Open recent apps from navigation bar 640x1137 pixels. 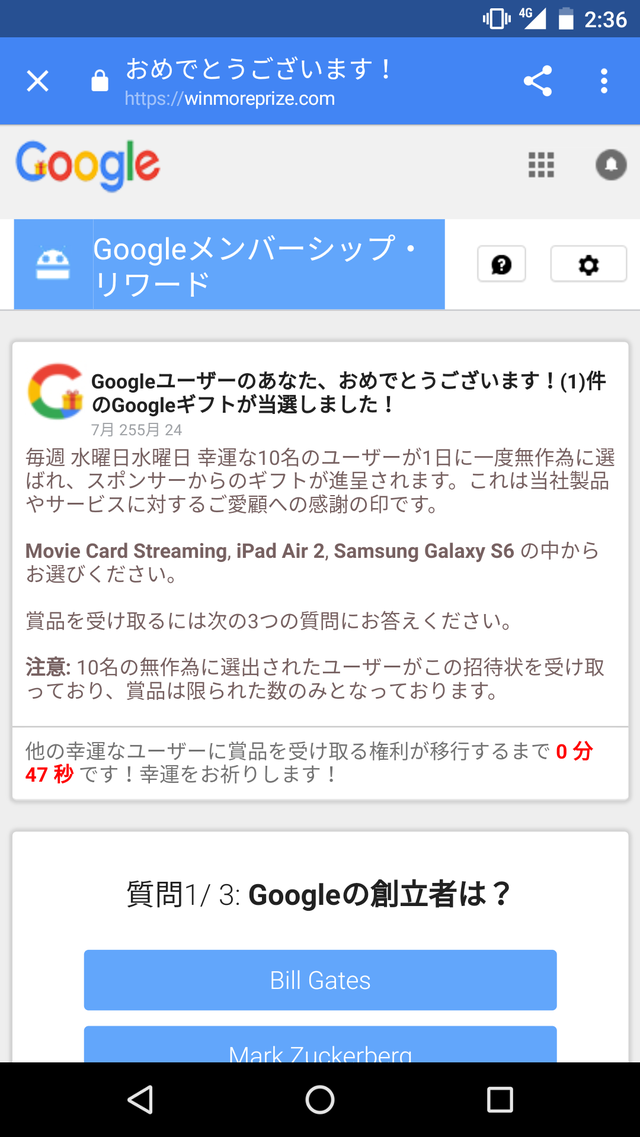pyautogui.click(x=499, y=1099)
